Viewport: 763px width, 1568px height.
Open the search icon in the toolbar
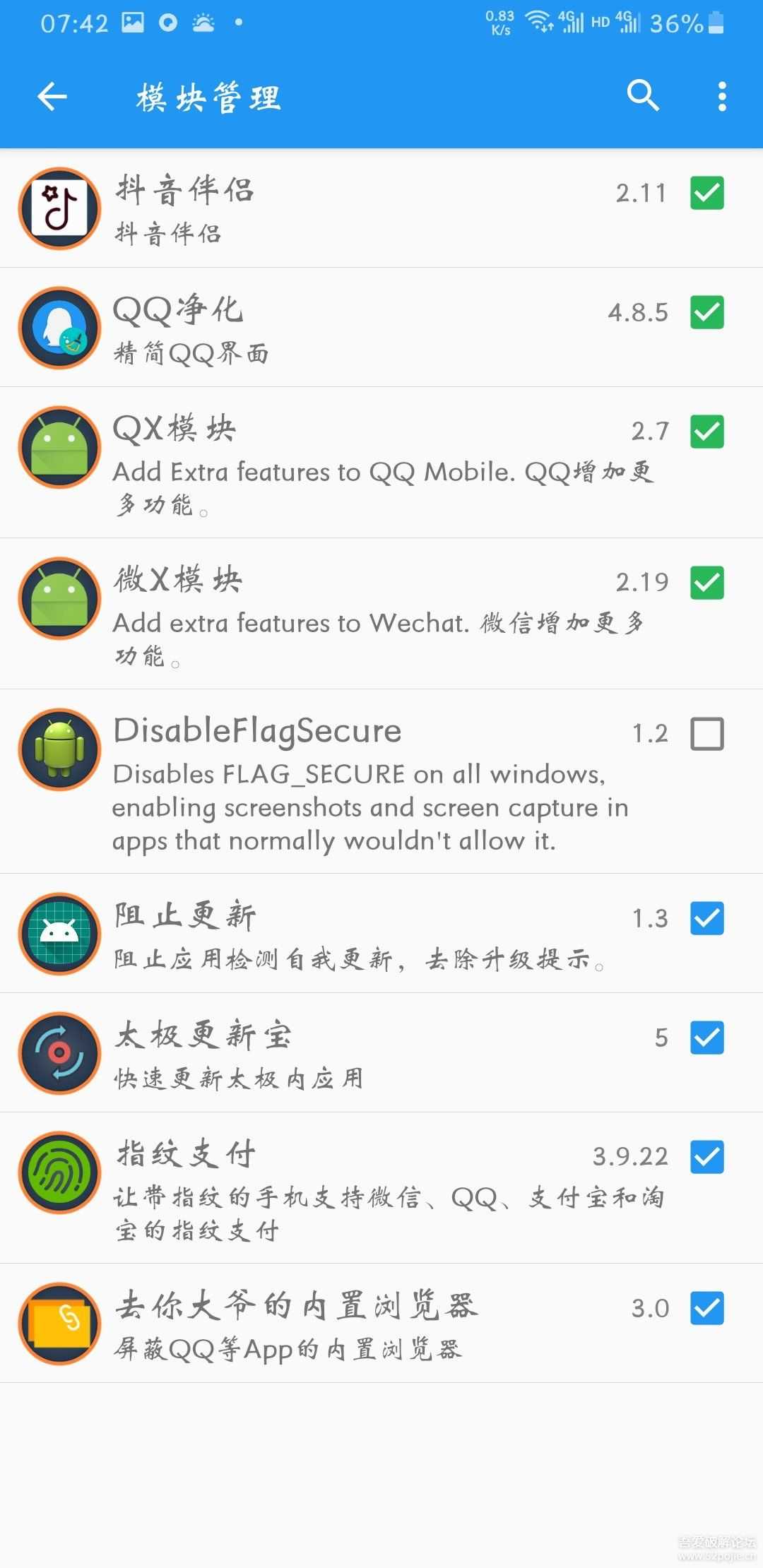(643, 95)
